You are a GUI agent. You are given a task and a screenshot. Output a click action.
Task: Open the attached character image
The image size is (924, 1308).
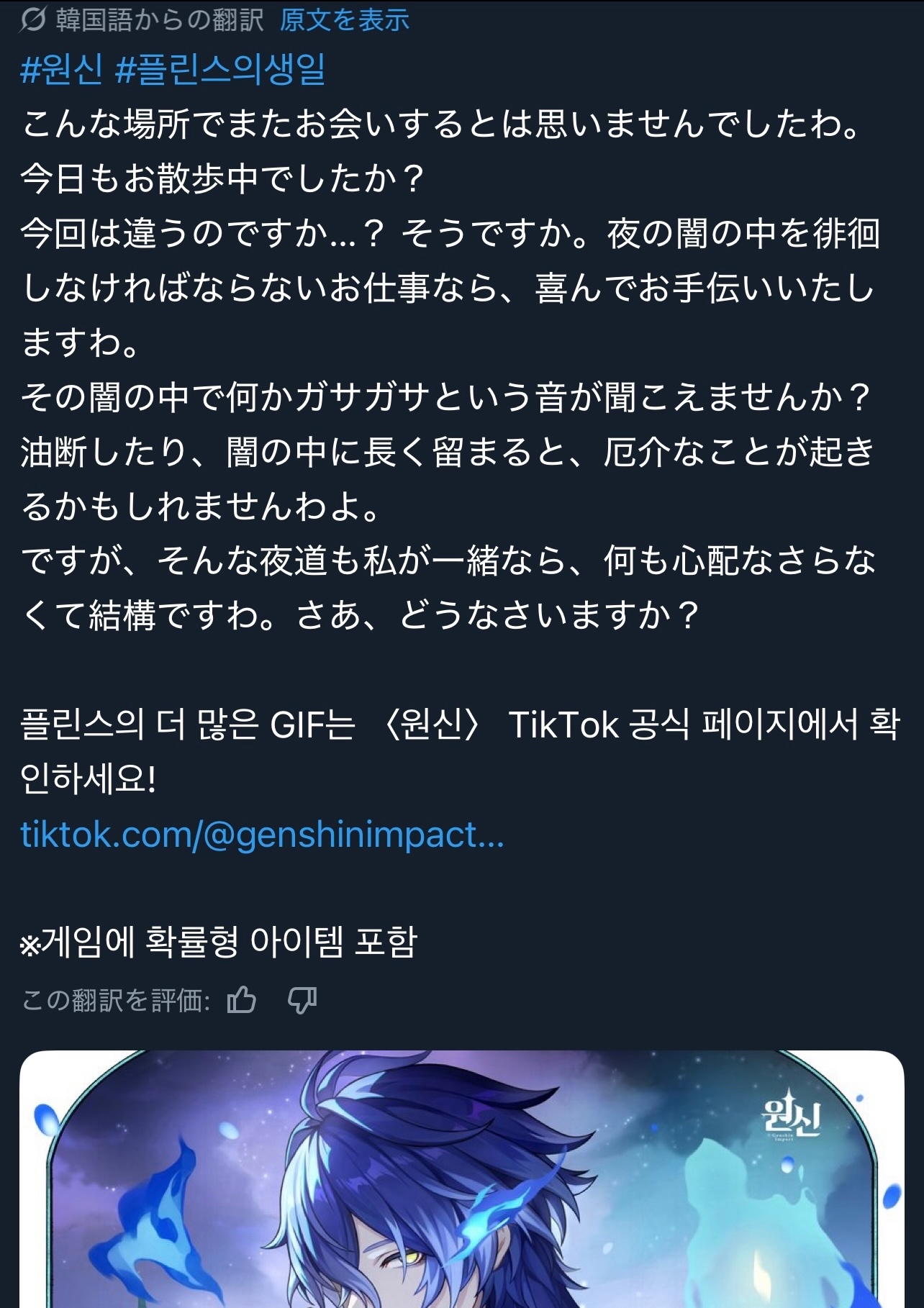tap(461, 1180)
